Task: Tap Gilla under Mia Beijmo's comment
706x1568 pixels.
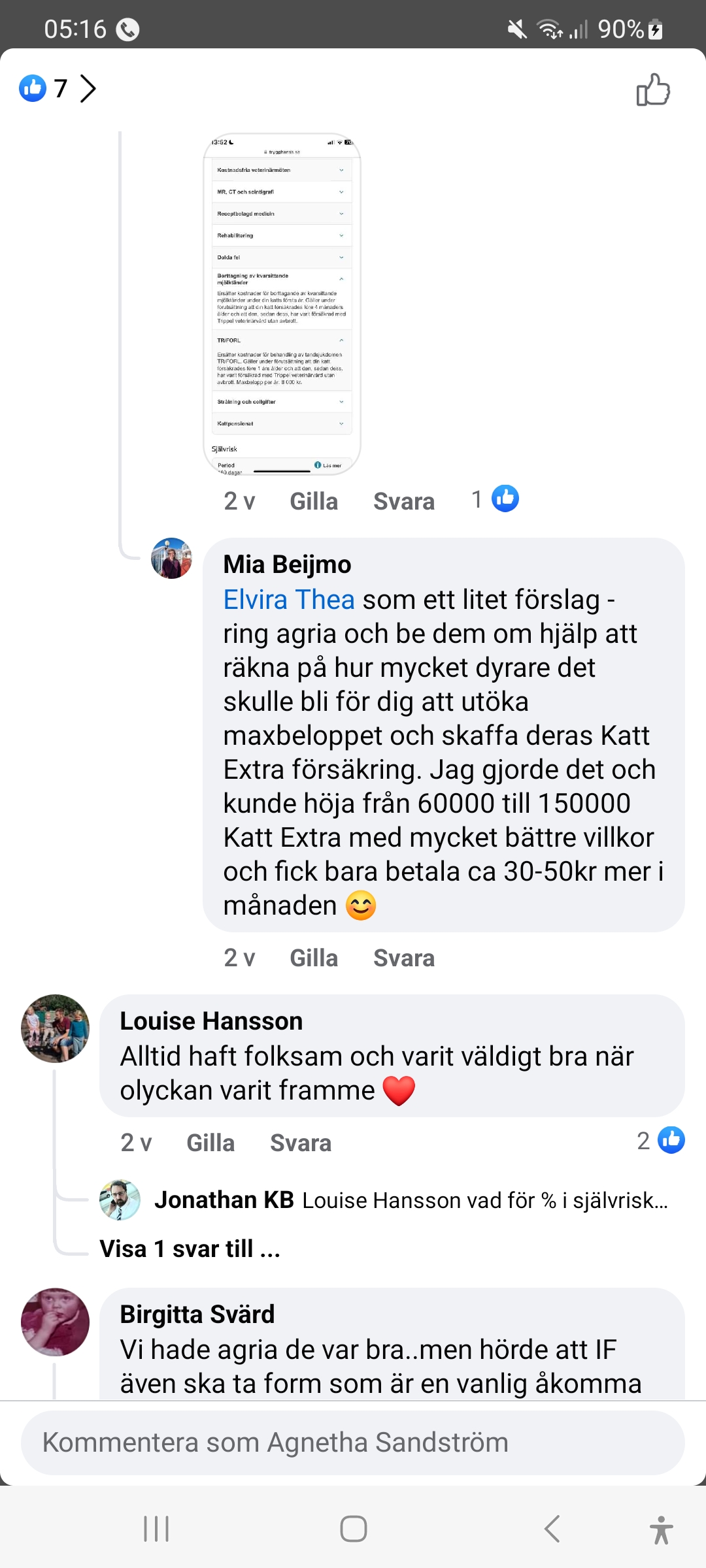Action: click(314, 958)
